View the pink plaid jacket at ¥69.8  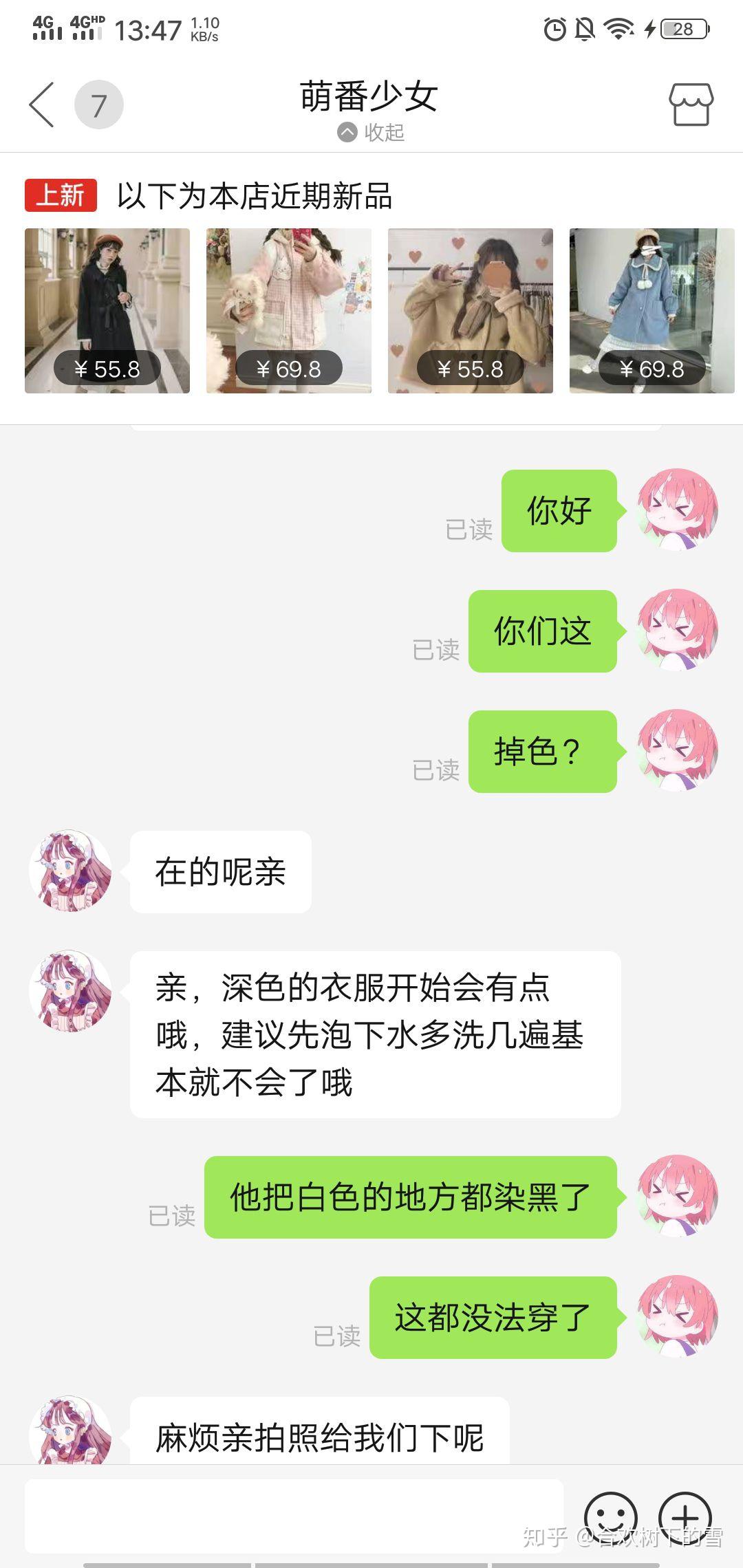(x=289, y=311)
